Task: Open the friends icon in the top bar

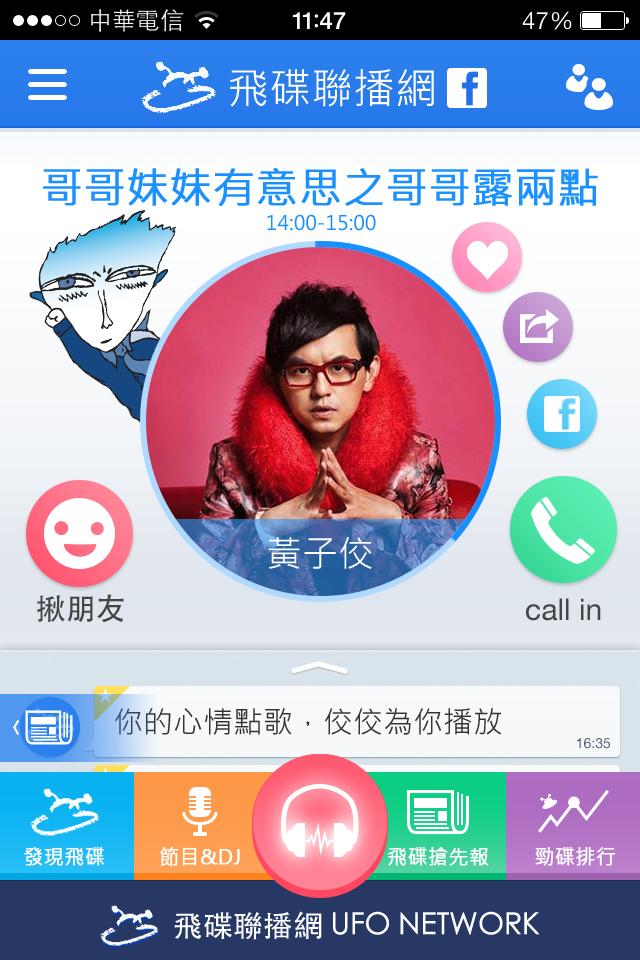Action: 588,86
